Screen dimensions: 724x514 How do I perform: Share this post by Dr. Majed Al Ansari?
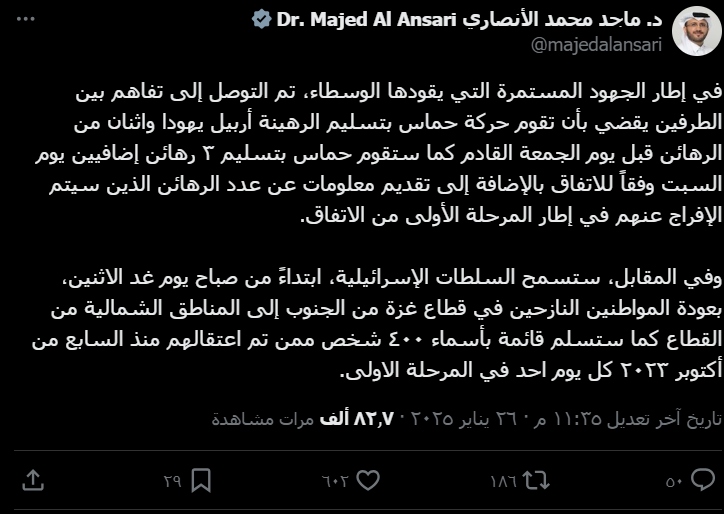click(x=32, y=480)
